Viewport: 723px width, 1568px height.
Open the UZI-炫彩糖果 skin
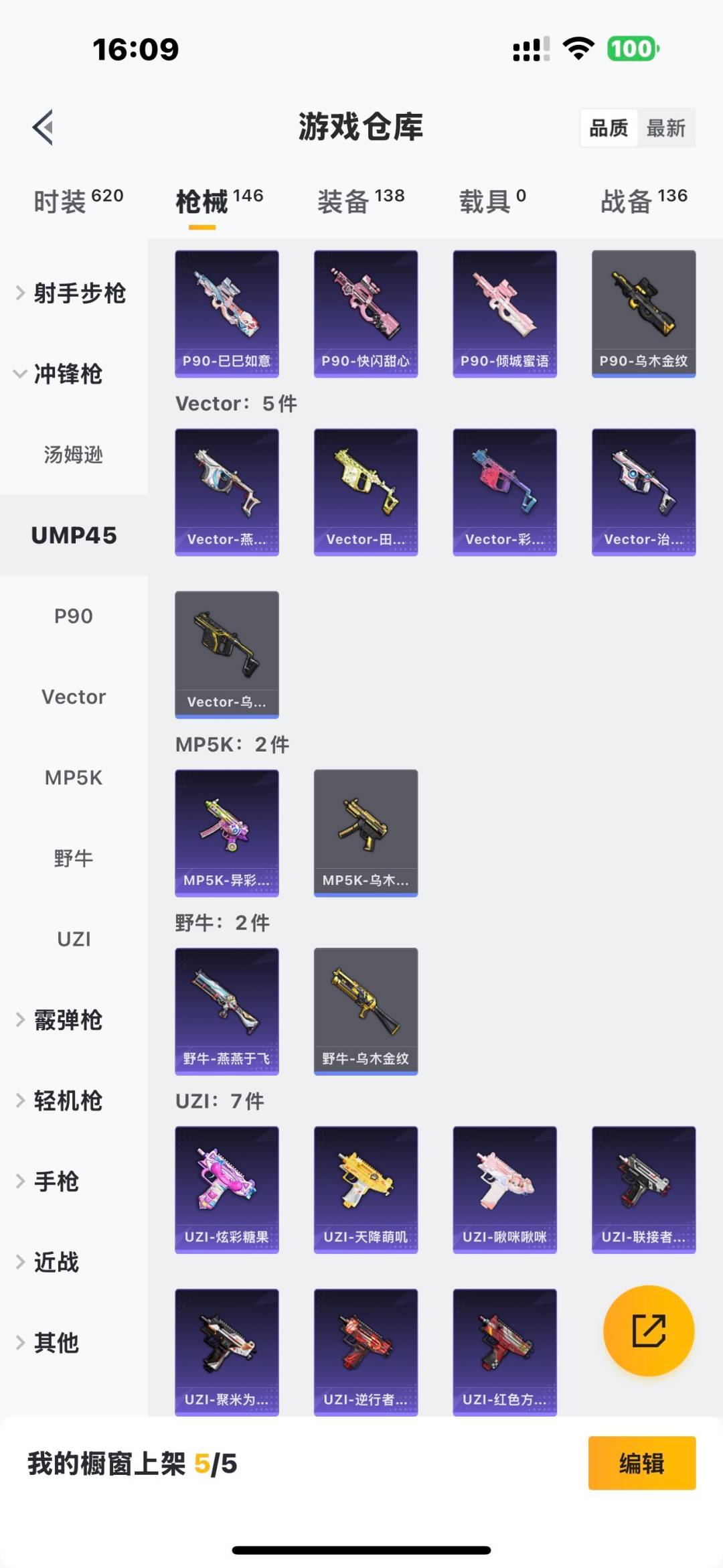[227, 1190]
